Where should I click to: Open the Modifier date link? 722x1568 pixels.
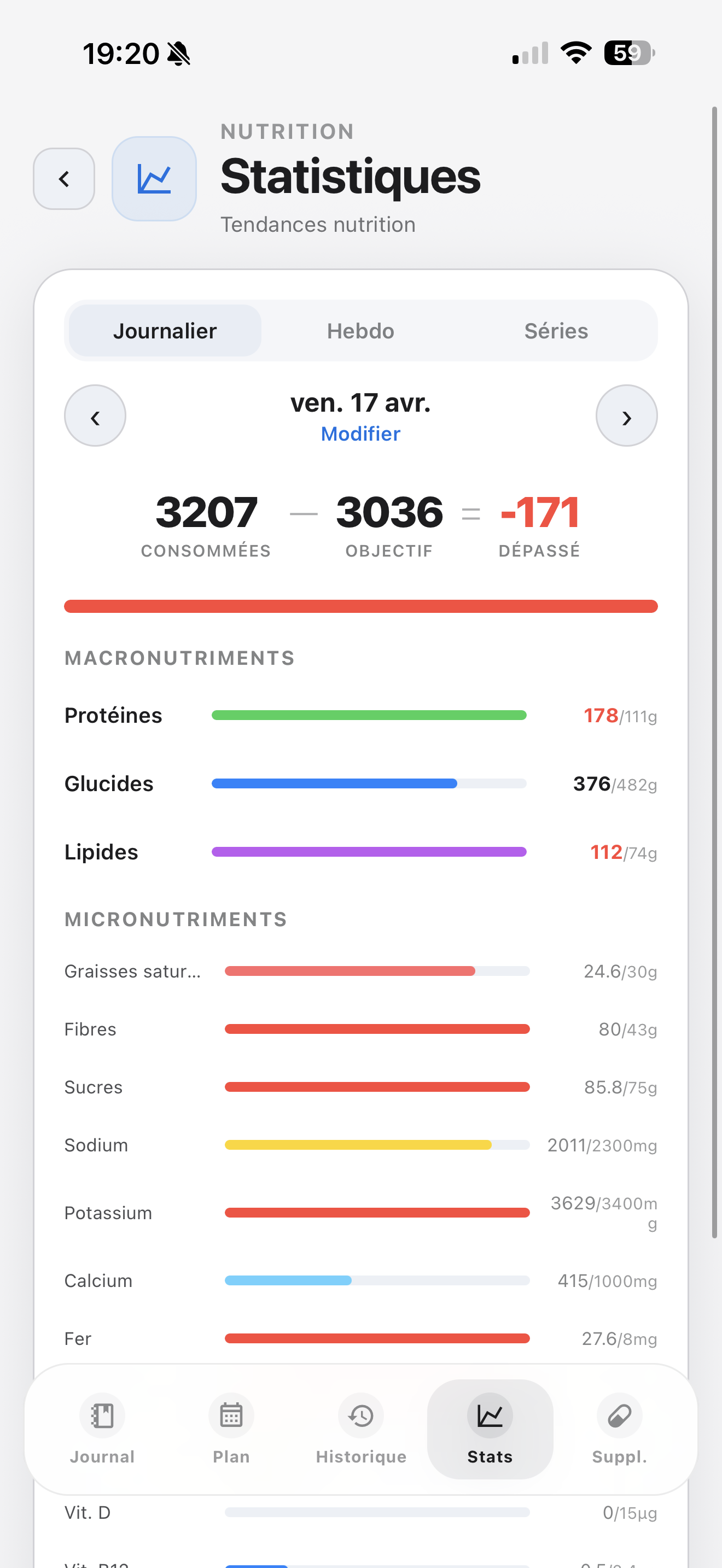[360, 434]
